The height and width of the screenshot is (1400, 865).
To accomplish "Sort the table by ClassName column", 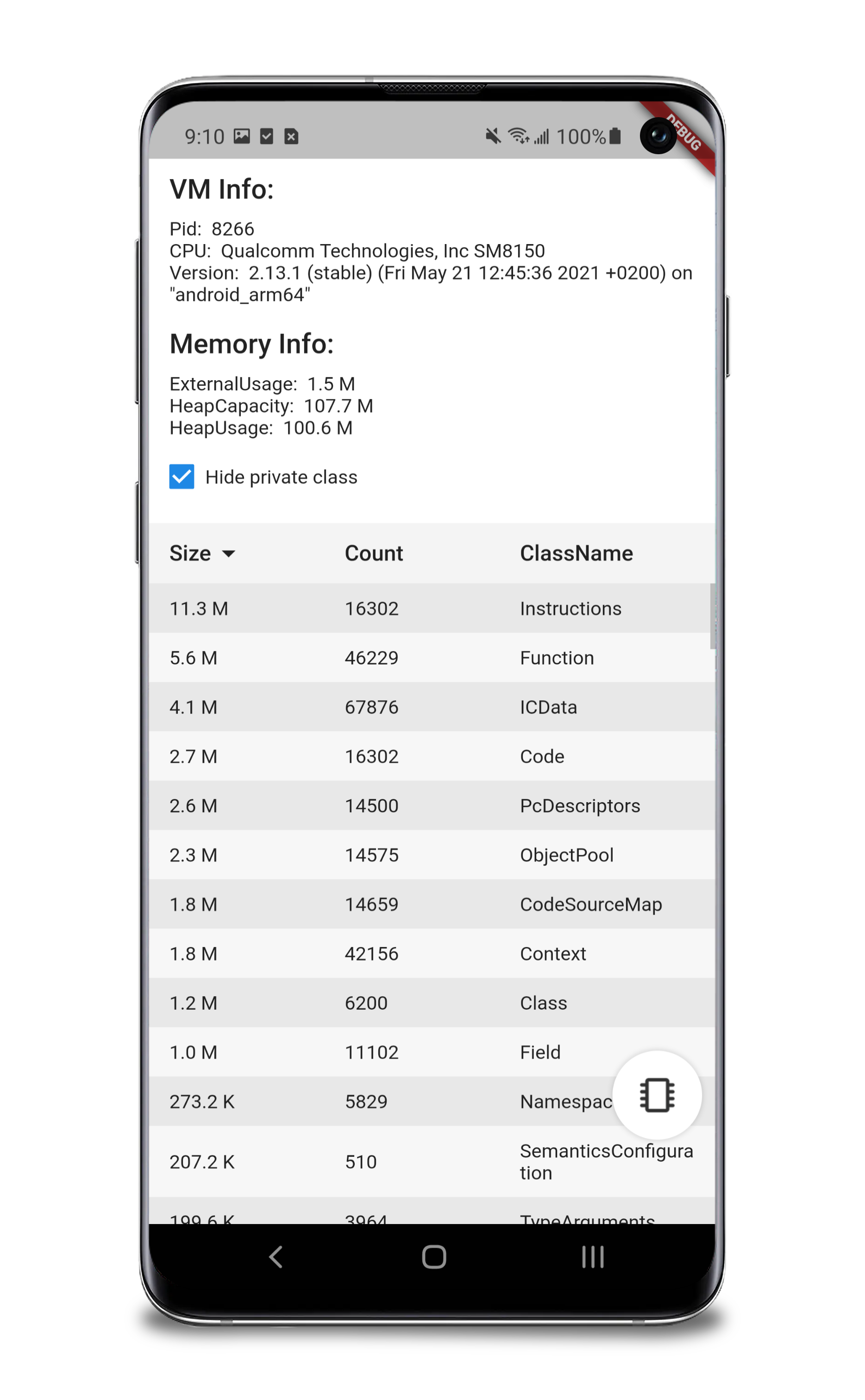I will coord(576,553).
